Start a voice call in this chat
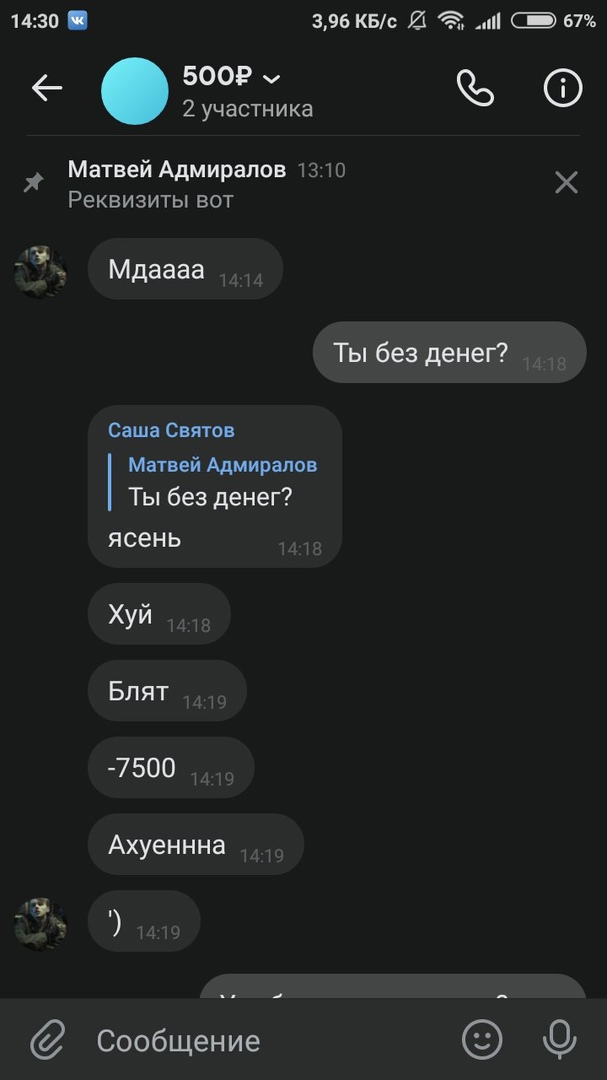 point(475,89)
